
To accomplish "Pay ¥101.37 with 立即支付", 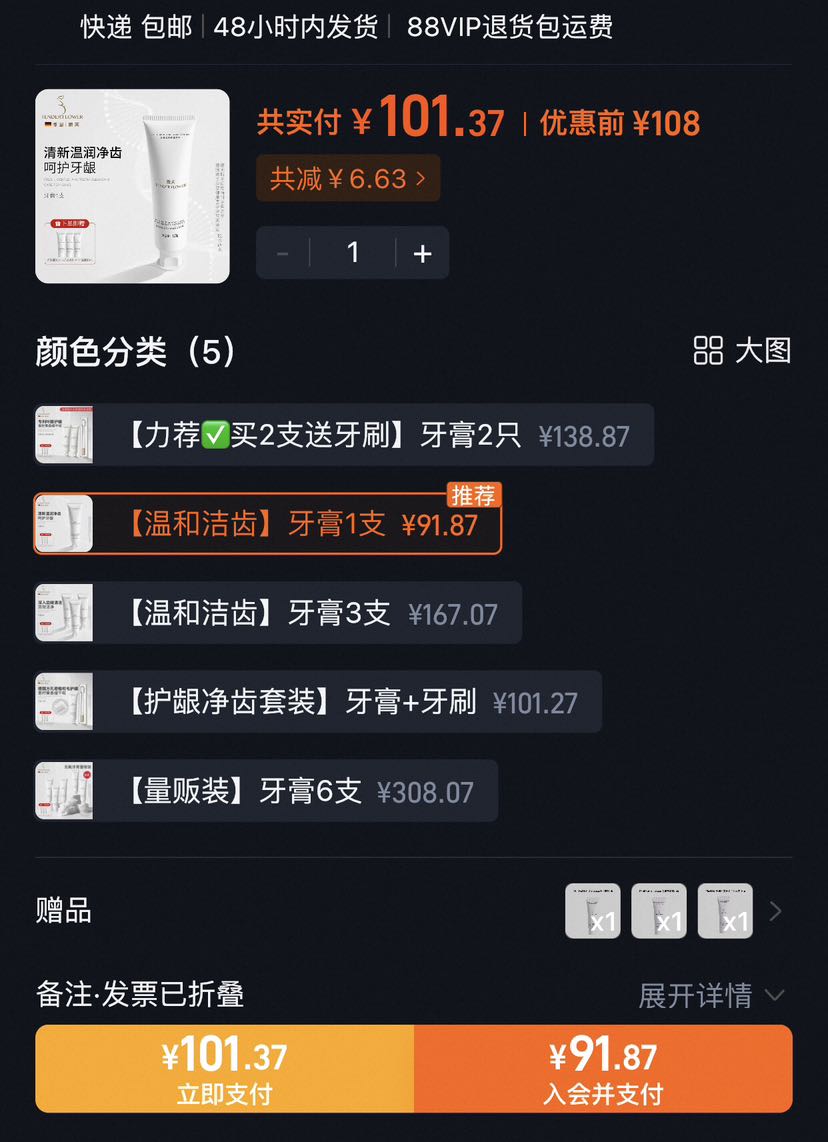I will 224,1069.
